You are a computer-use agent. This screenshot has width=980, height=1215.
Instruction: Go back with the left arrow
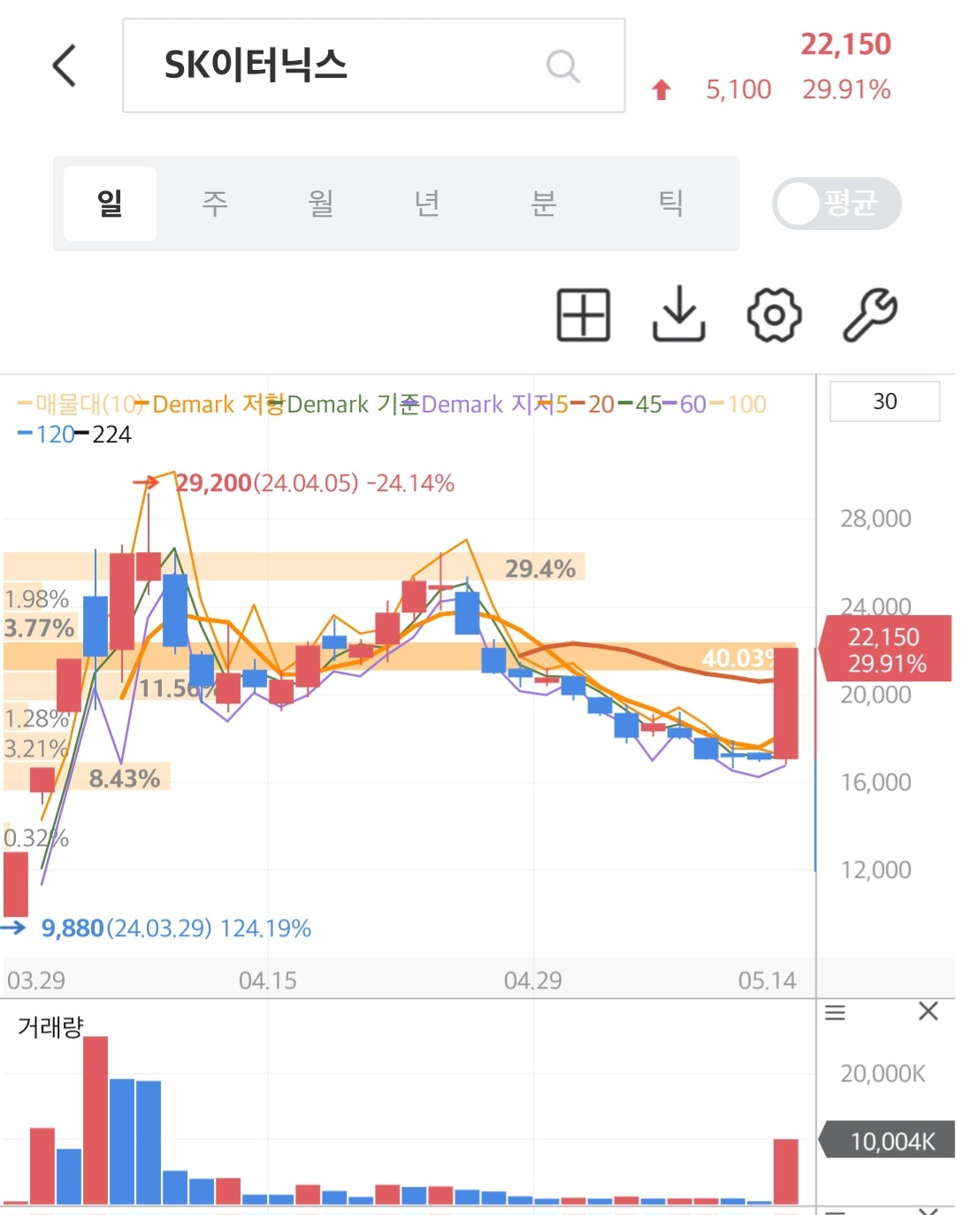(64, 66)
